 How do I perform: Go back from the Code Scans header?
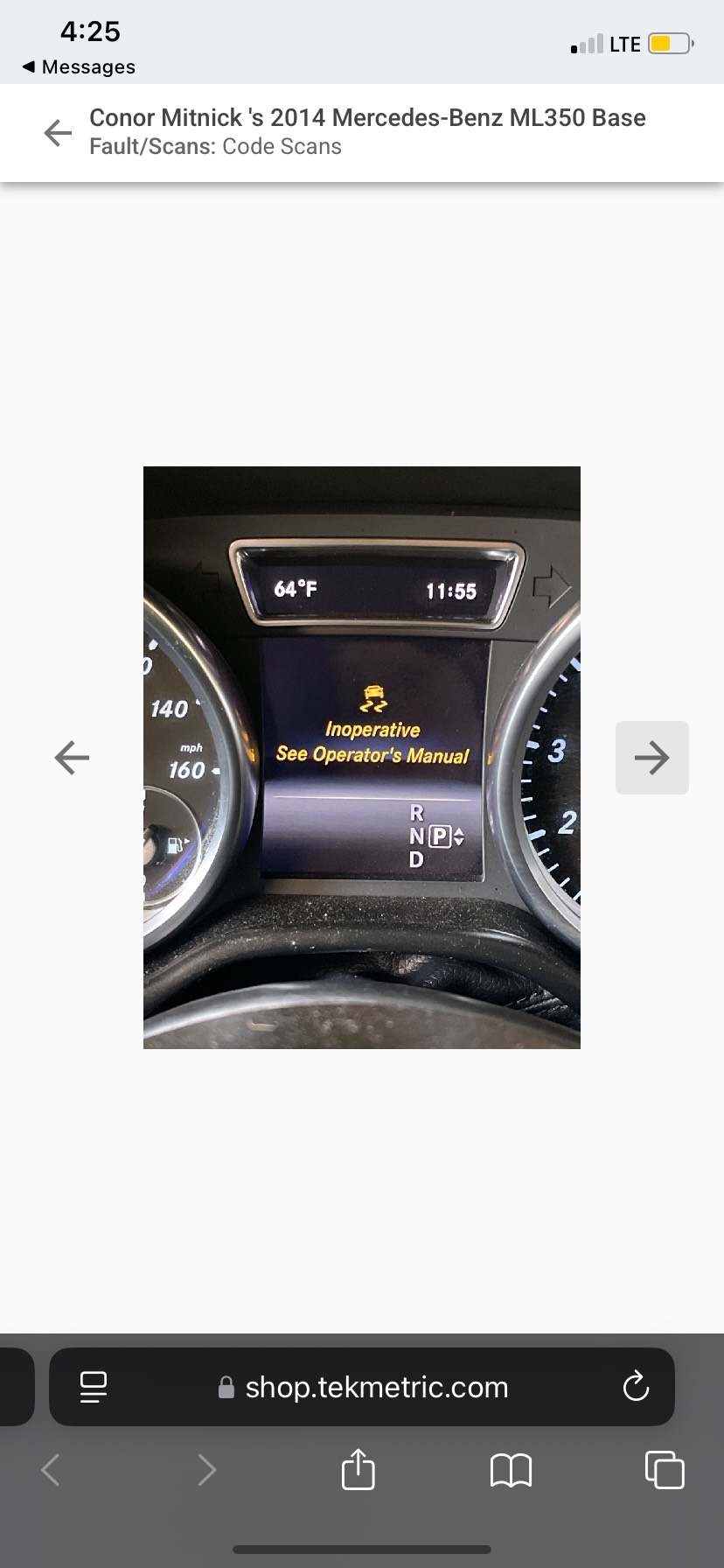[58, 133]
